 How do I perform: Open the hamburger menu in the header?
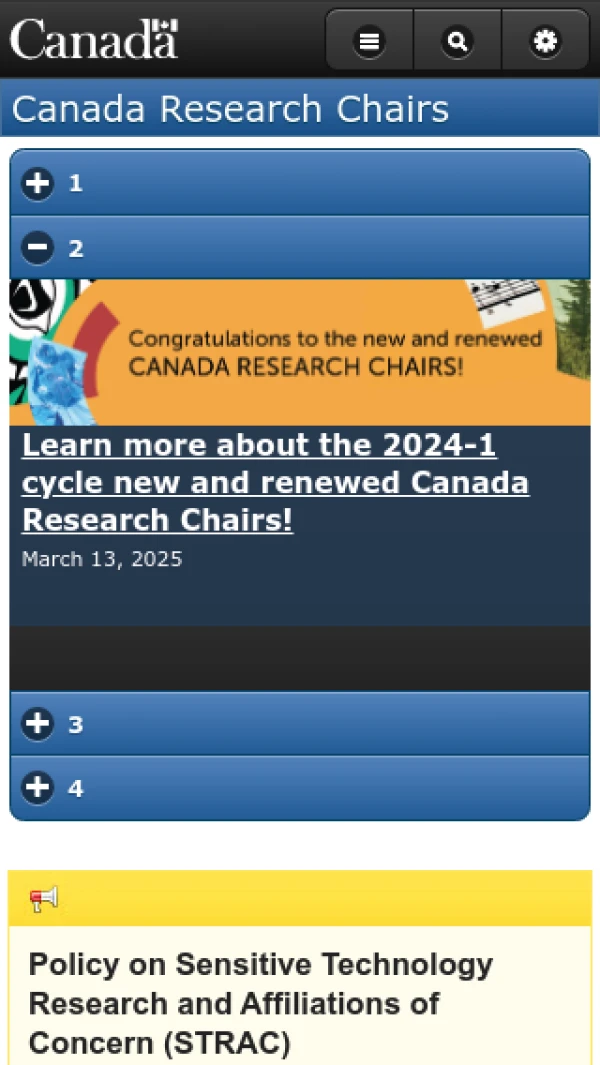pos(370,41)
